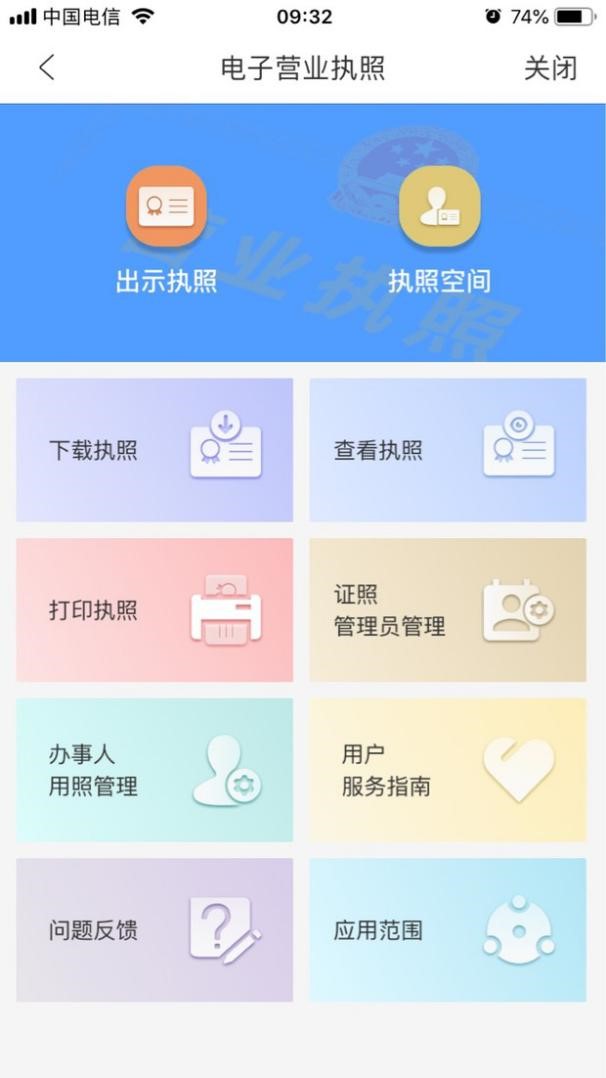
Task: Choose 打印执照 to print the license
Action: point(155,610)
